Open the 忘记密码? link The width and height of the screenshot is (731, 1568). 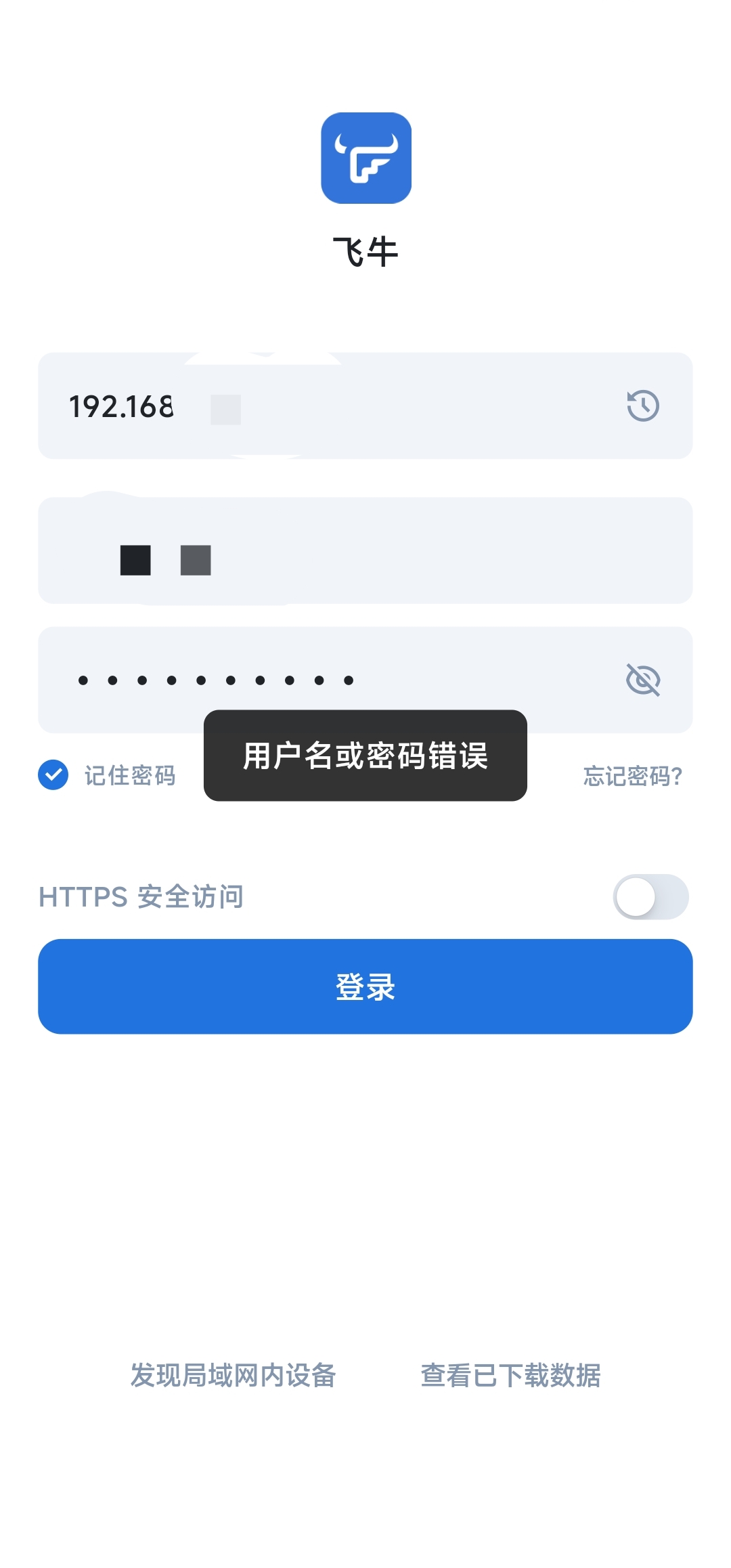coord(632,776)
